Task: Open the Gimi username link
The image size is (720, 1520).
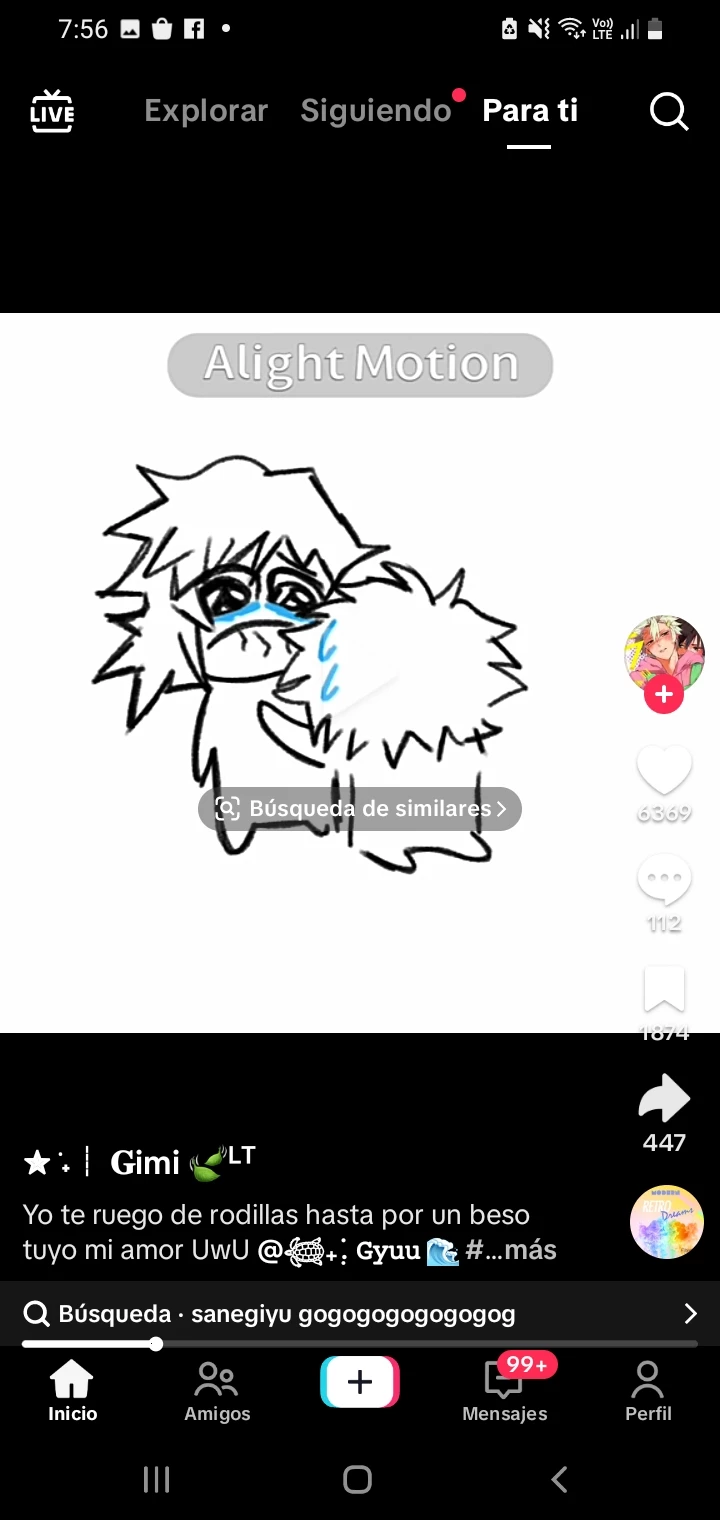Action: (x=145, y=1162)
